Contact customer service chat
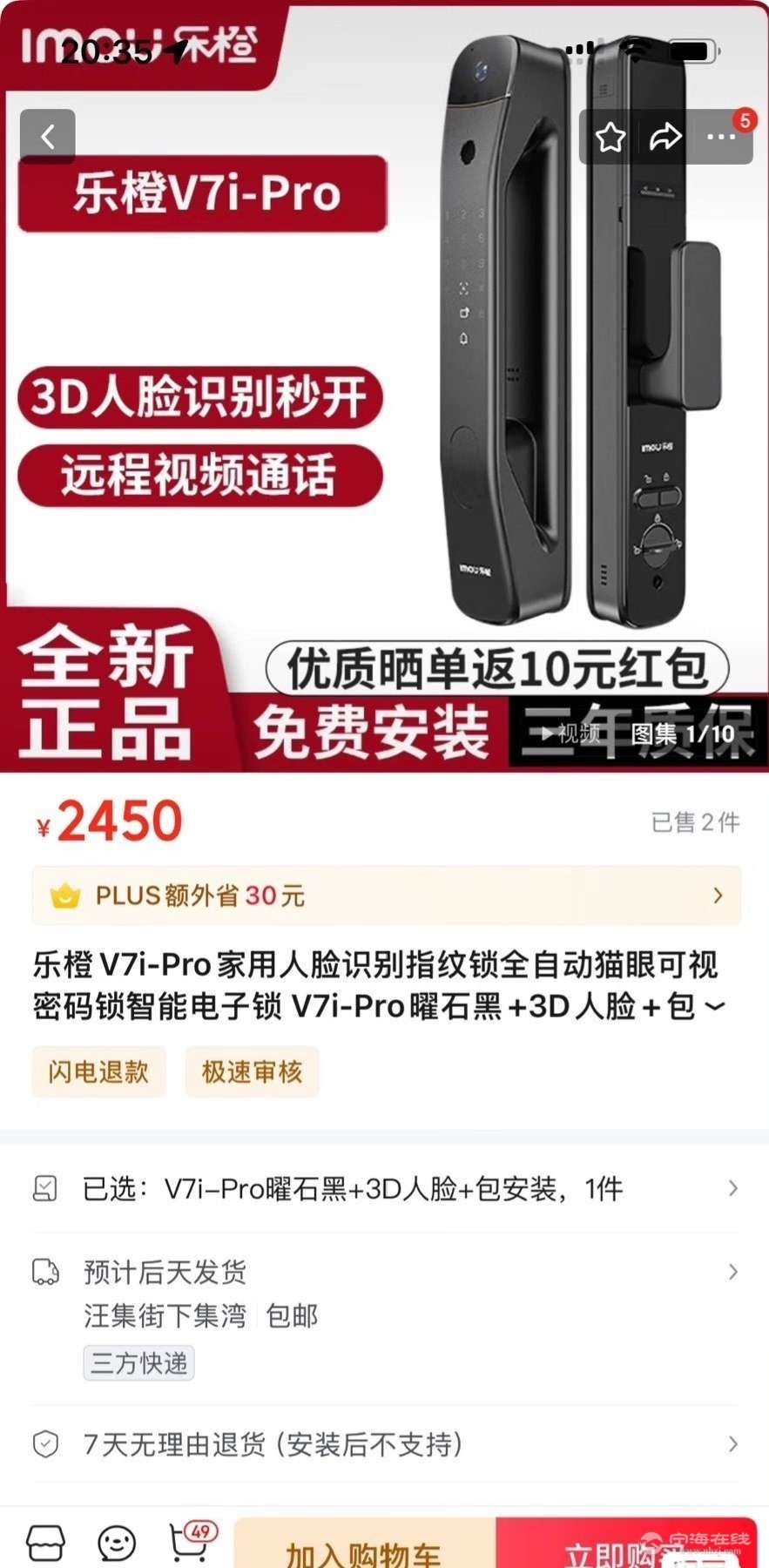The image size is (769, 1568). [117, 1543]
